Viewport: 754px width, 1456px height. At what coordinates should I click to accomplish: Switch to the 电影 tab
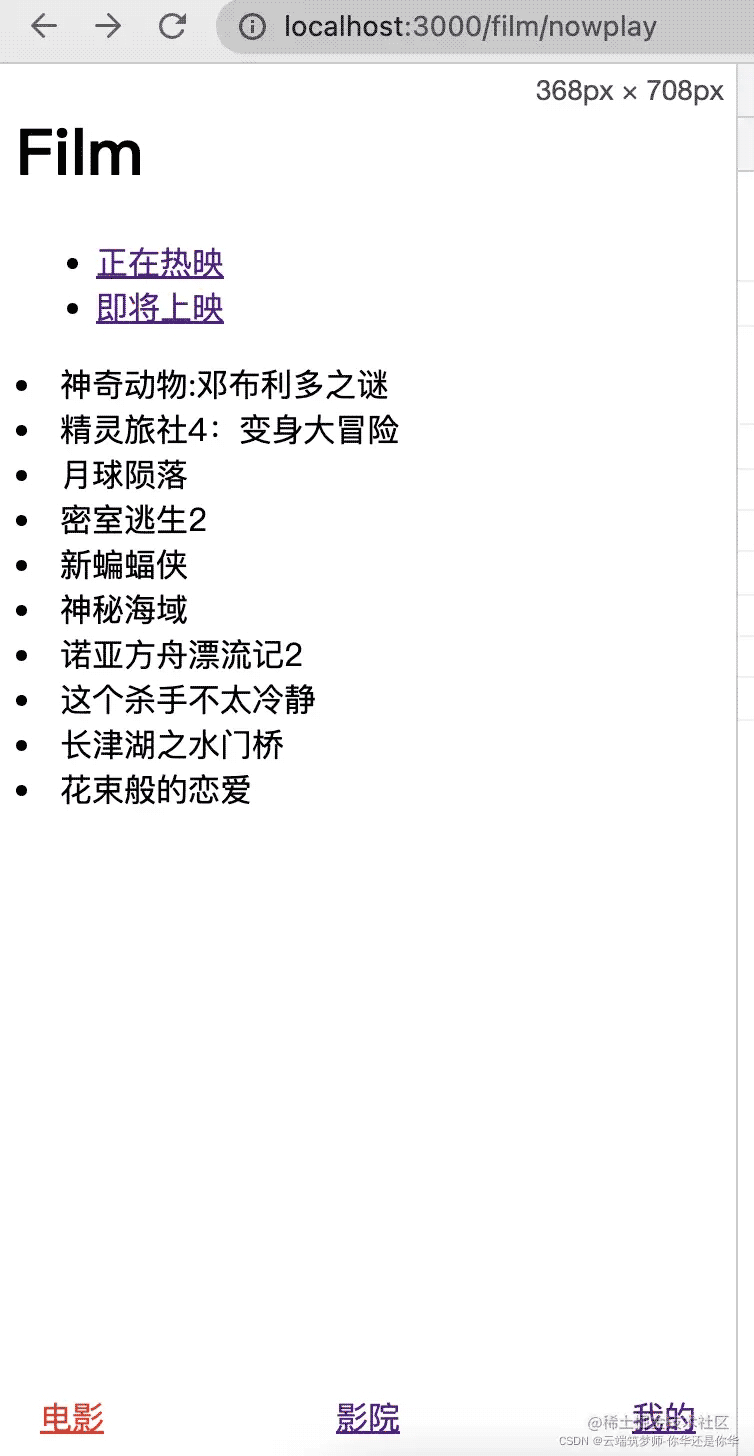(x=72, y=1417)
